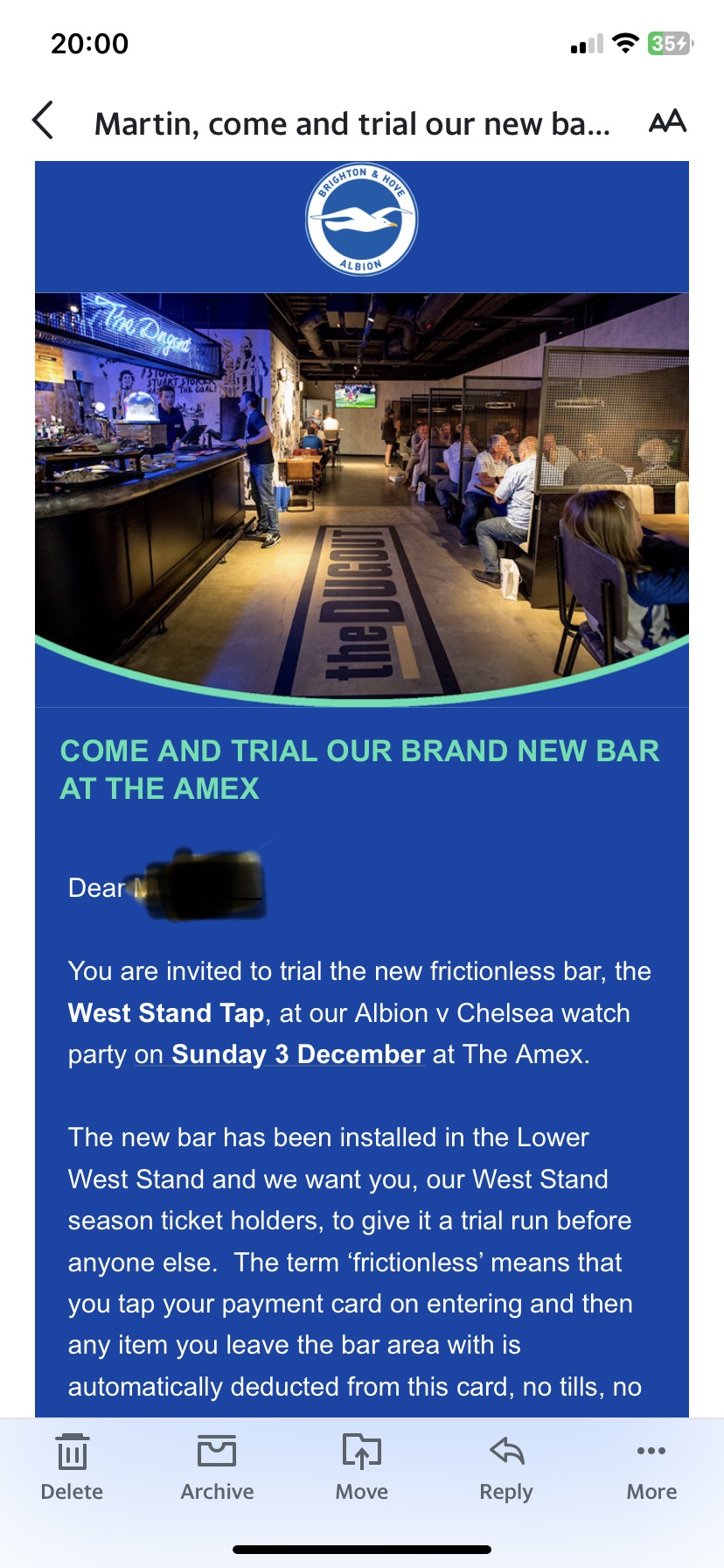This screenshot has height=1568, width=724.
Task: Delete this email
Action: [x=72, y=1469]
